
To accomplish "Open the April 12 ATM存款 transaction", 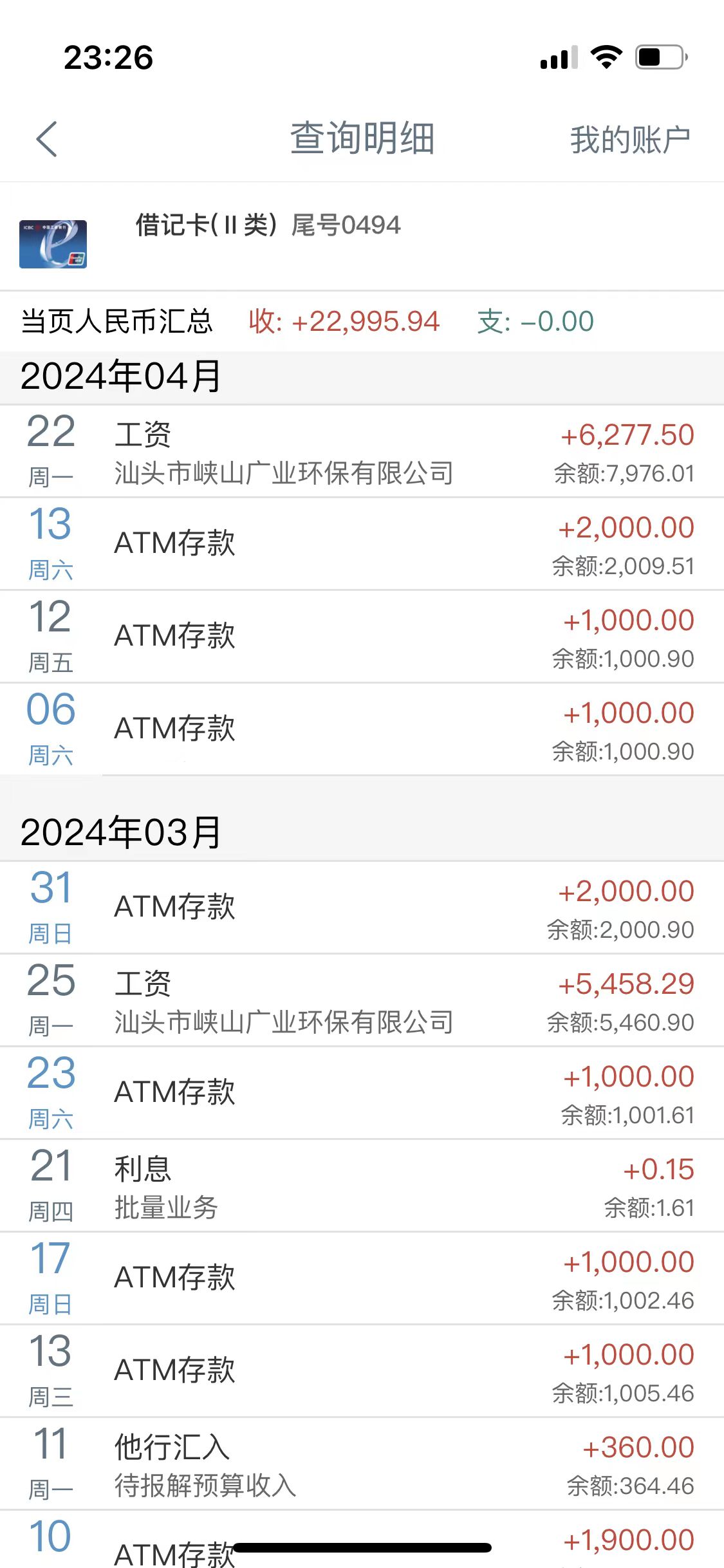I will coord(360,637).
